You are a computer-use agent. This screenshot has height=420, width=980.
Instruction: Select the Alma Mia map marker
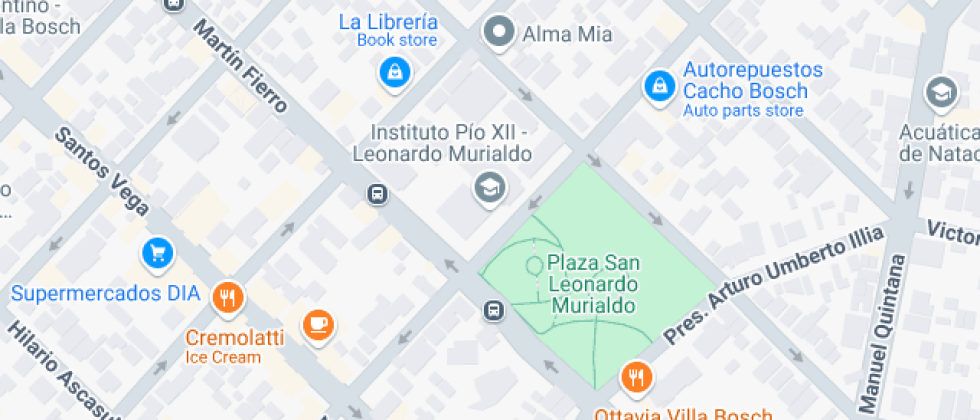(x=497, y=33)
